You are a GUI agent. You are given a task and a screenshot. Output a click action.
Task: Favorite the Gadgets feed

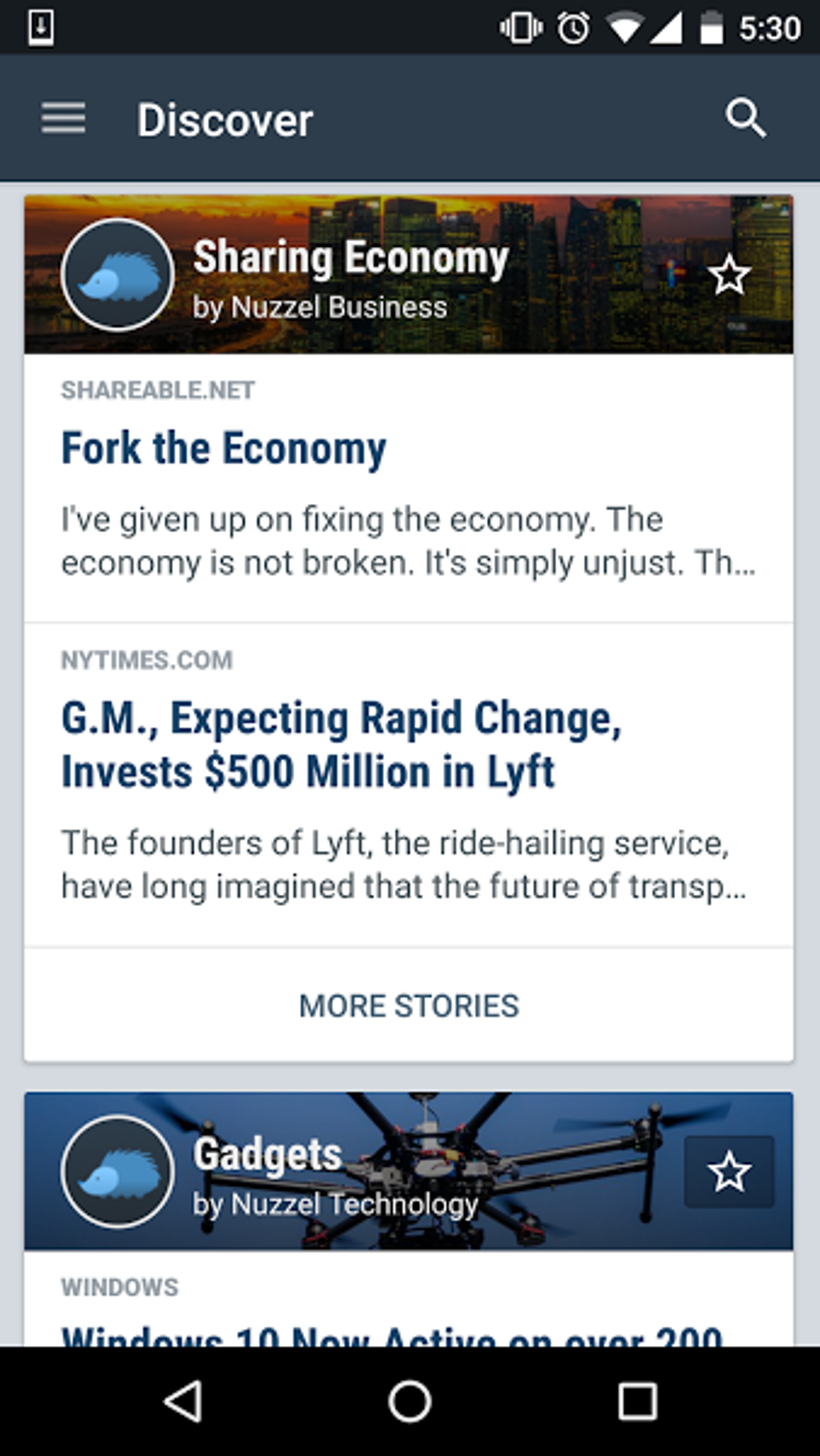click(x=729, y=1171)
